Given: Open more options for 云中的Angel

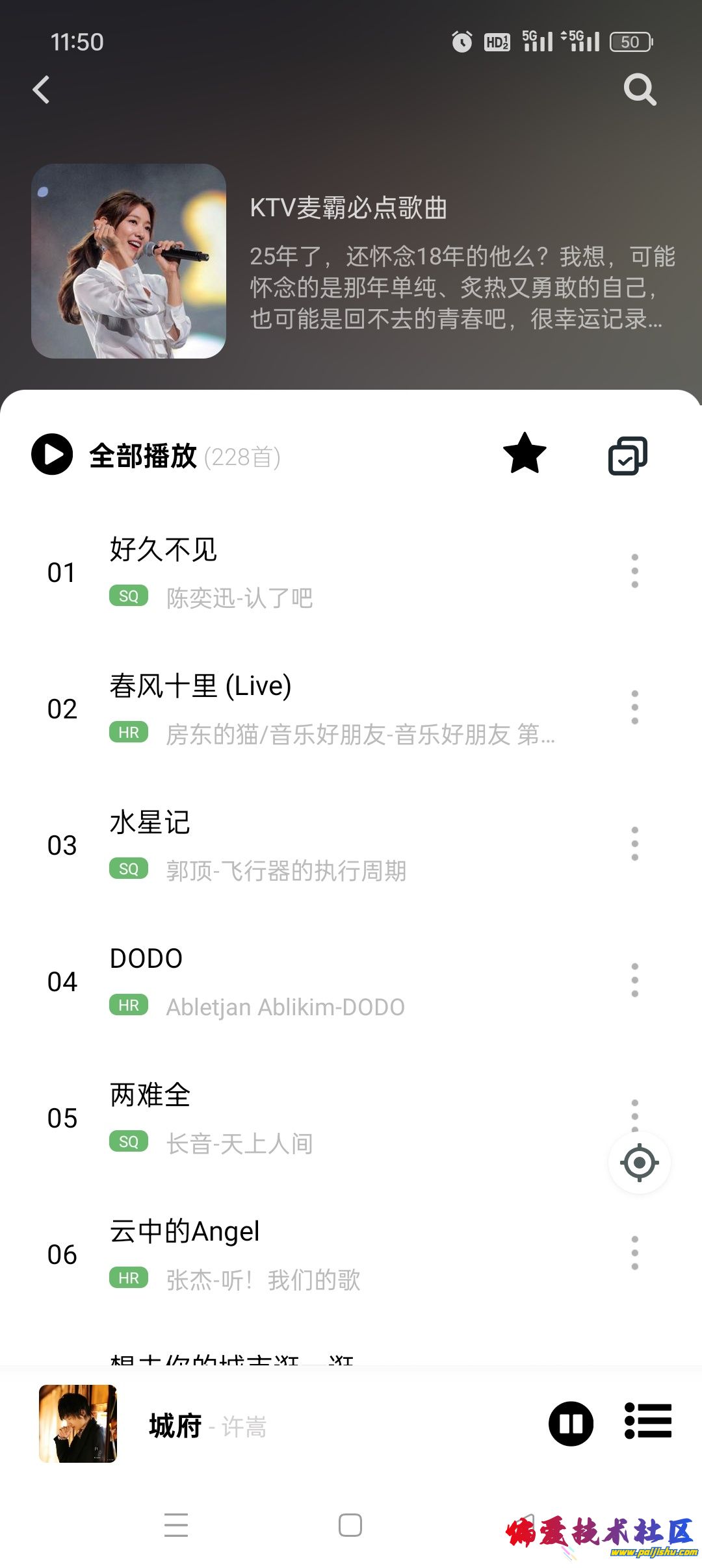Looking at the screenshot, I should pos(634,1254).
